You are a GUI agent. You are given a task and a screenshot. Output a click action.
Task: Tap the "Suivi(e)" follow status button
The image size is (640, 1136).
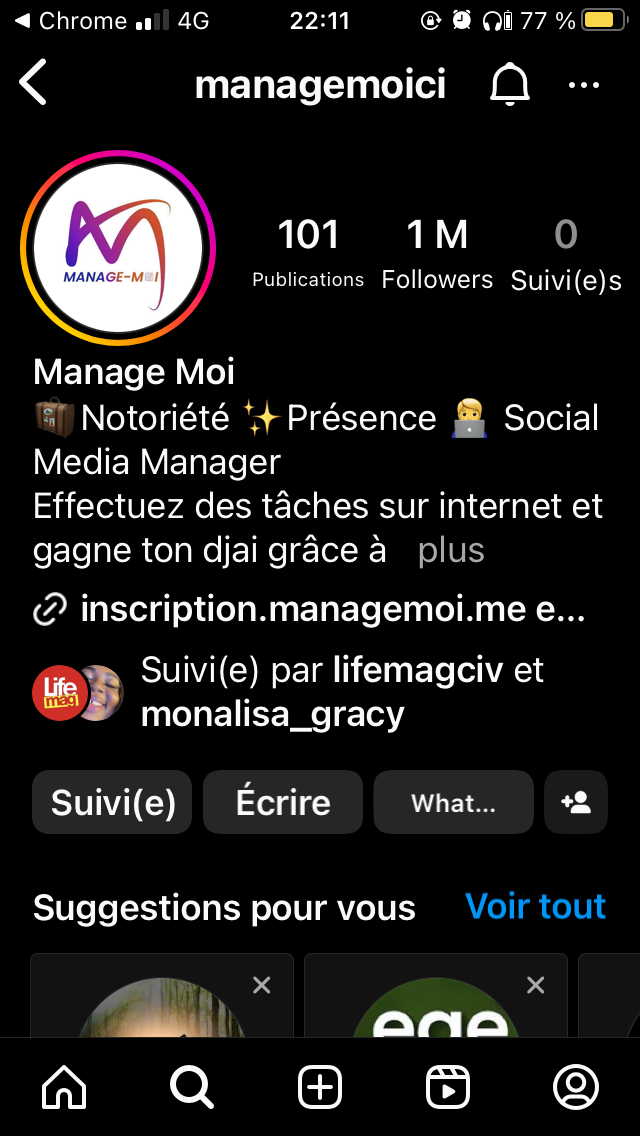(112, 802)
